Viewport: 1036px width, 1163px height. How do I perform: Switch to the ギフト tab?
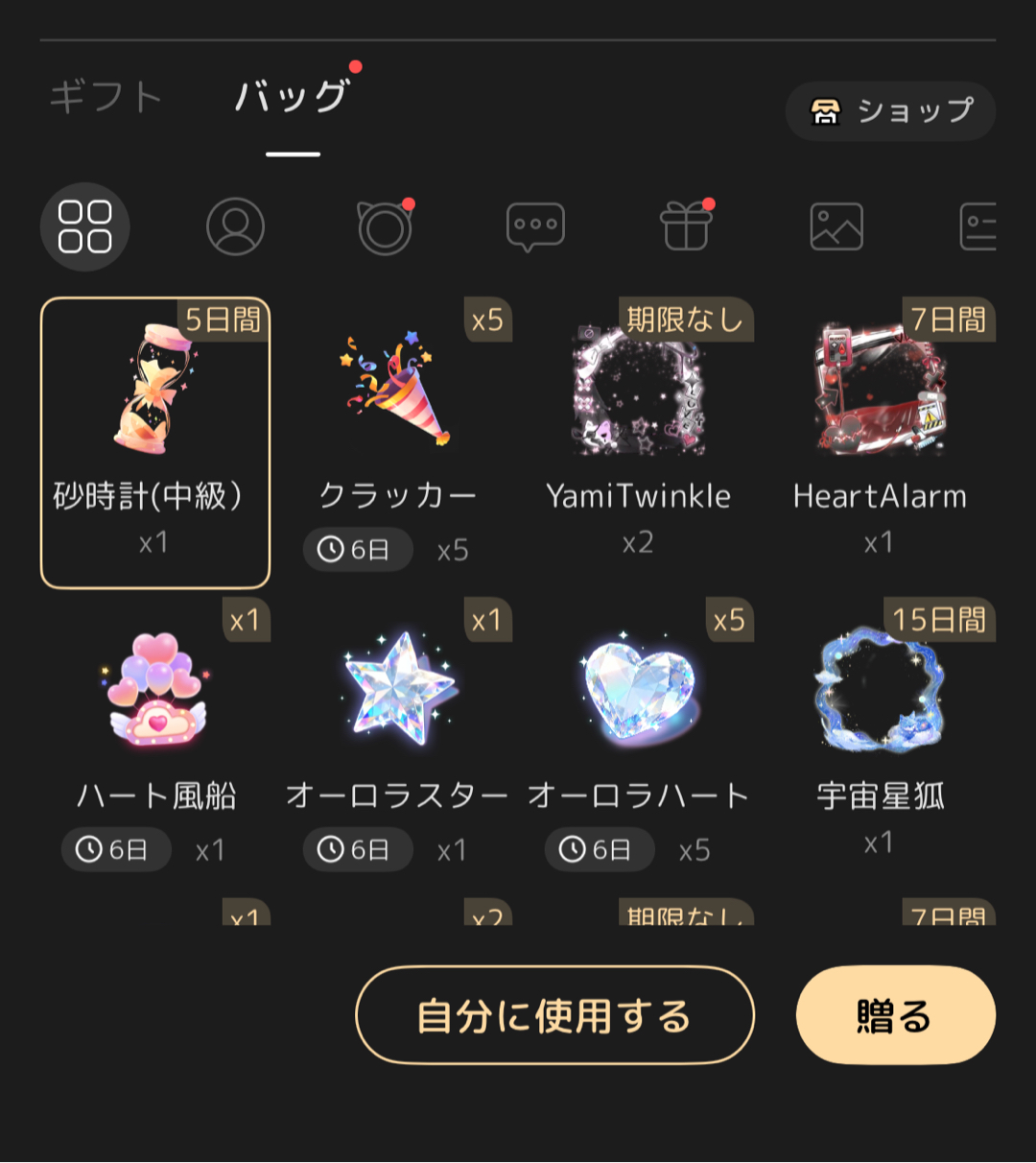pos(106,97)
